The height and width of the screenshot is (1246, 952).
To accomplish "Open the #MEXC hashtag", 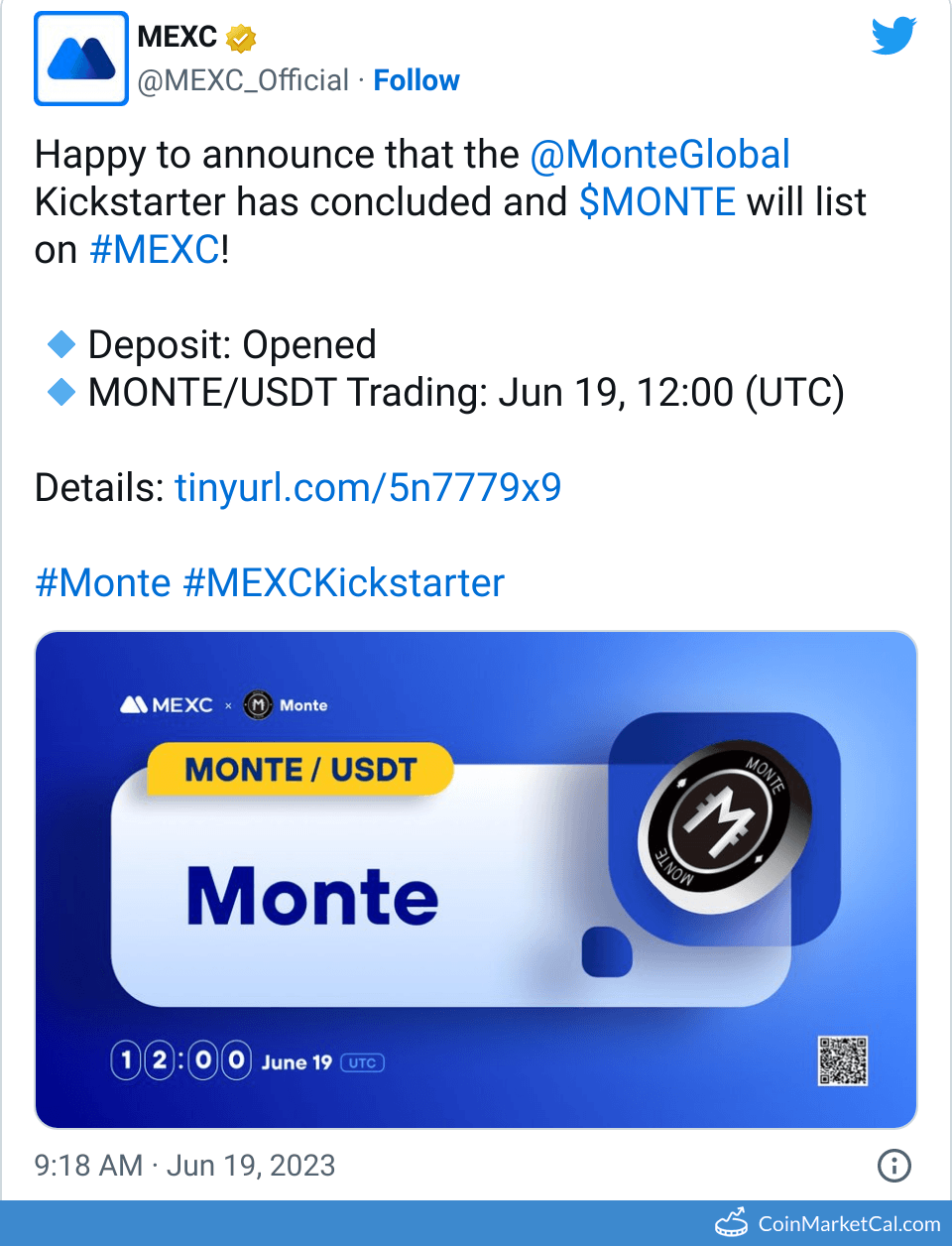I will pos(155,250).
